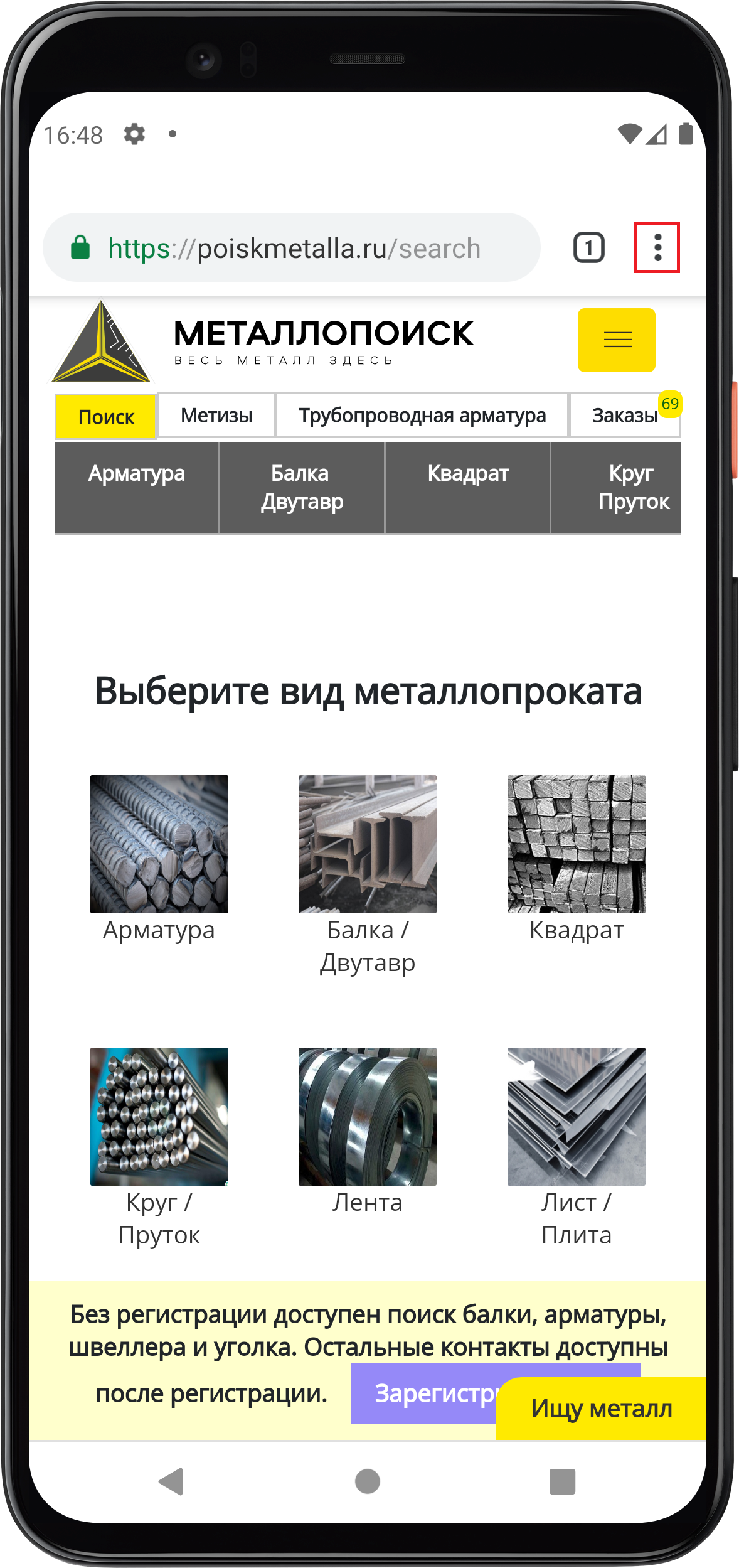
Task: Switch to the Поиск tab
Action: point(105,416)
